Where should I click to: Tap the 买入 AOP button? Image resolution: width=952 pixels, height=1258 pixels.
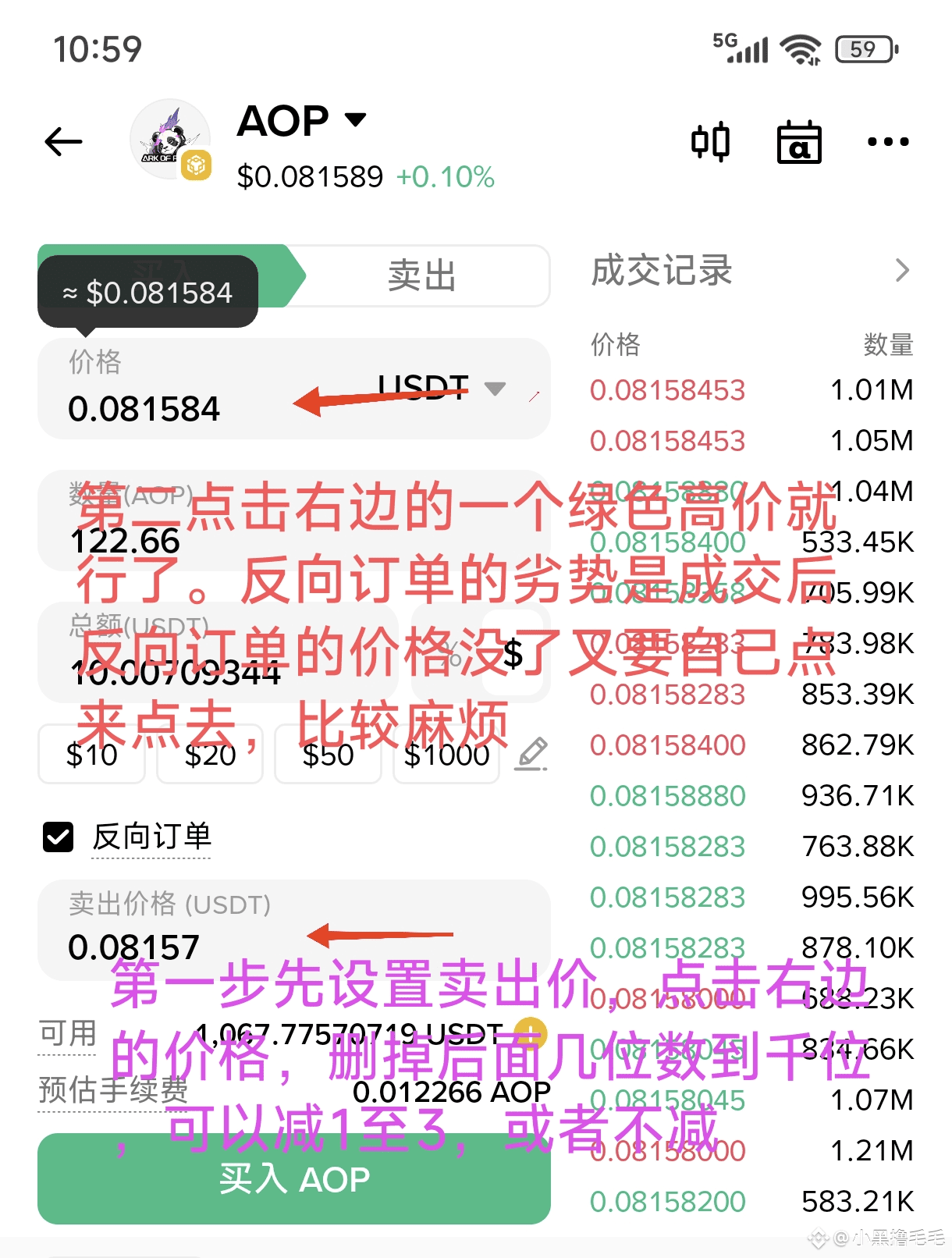(293, 1178)
